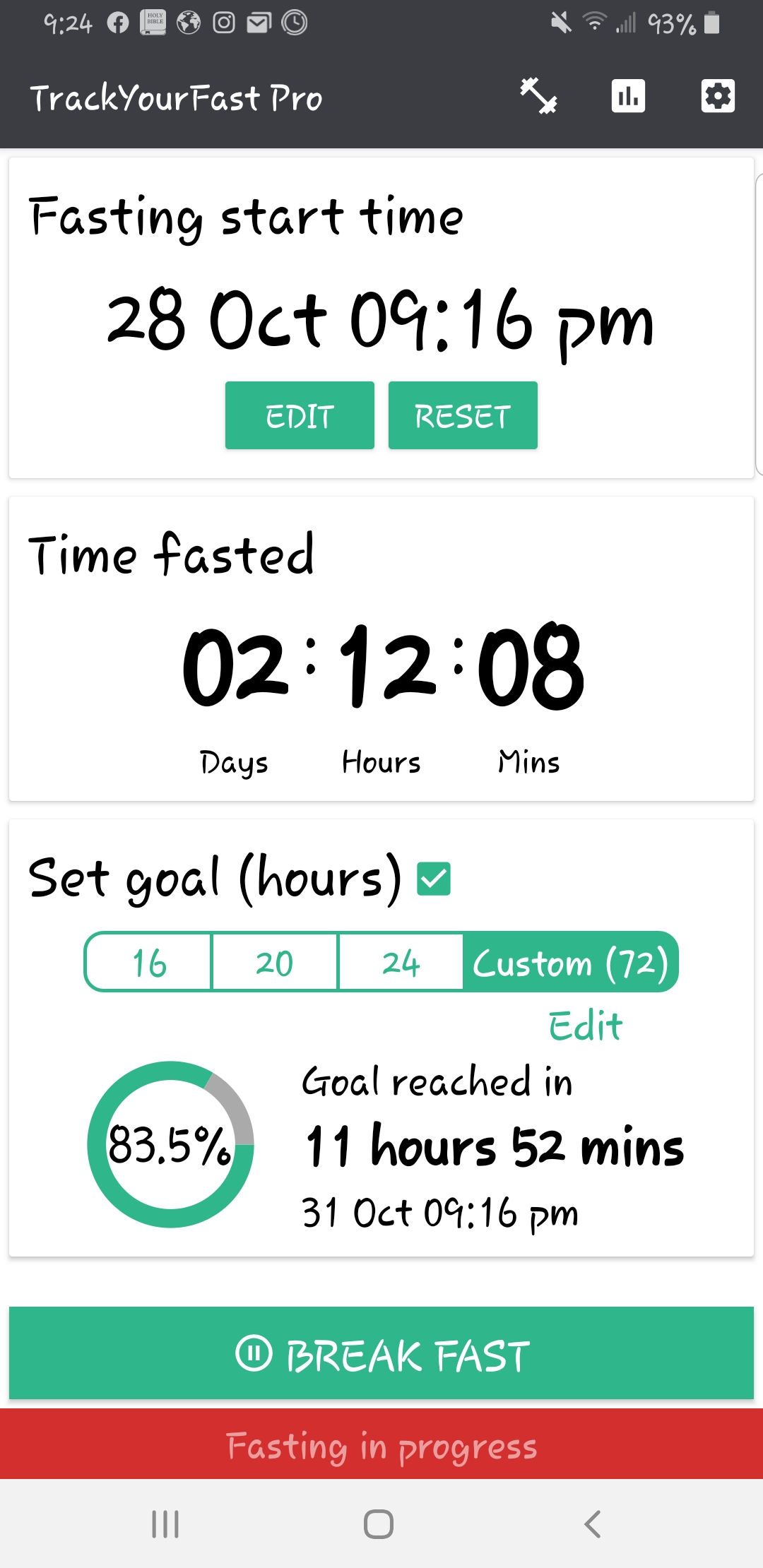The height and width of the screenshot is (1568, 763).
Task: Tap EDIT under fasting start time
Action: click(x=300, y=415)
